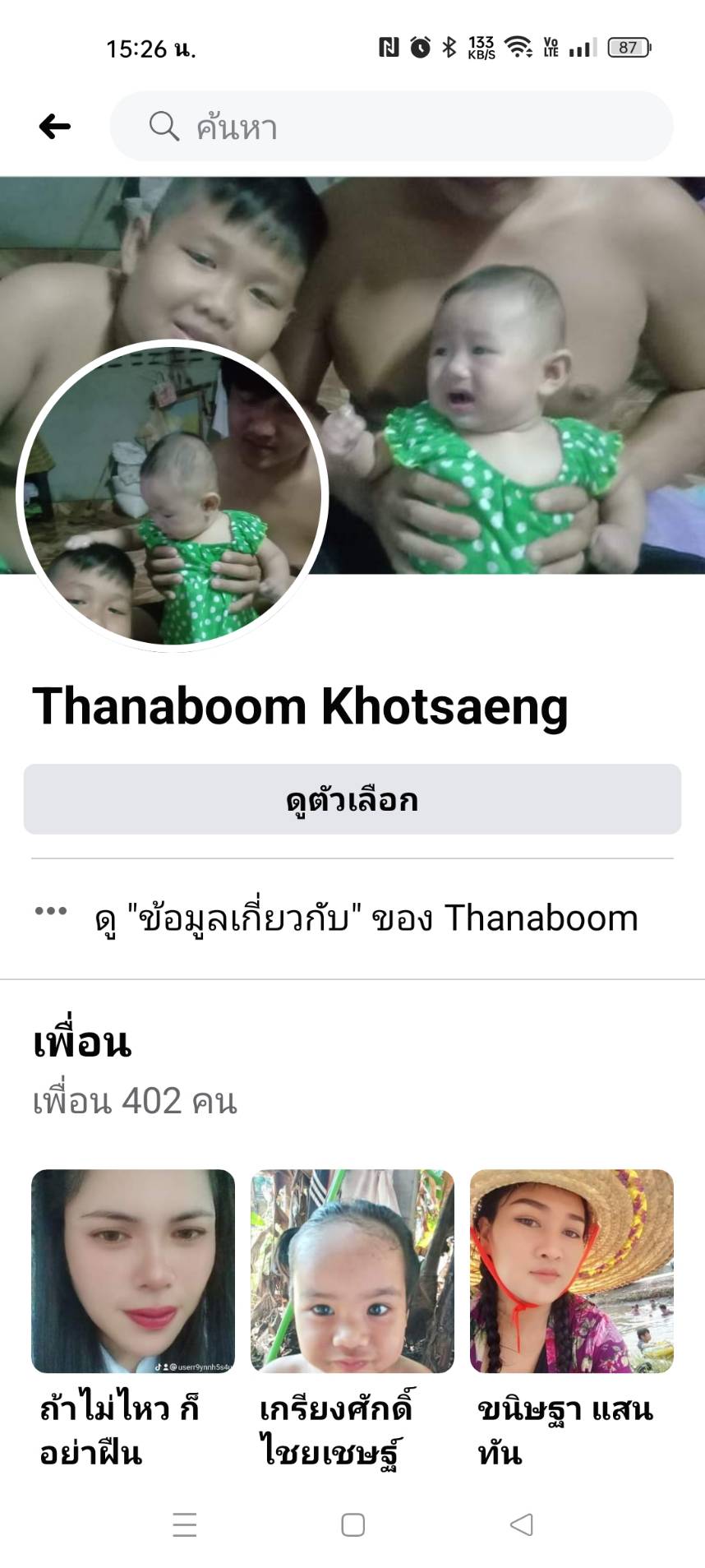Go to the system home screen
The width and height of the screenshot is (705, 1568).
point(352,1524)
